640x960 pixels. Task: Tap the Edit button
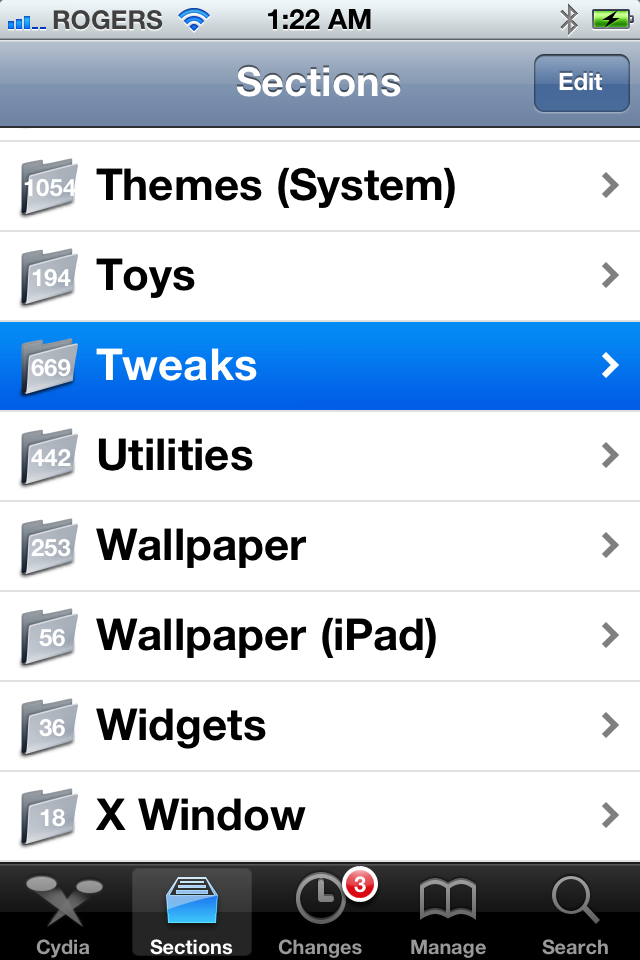tap(580, 83)
